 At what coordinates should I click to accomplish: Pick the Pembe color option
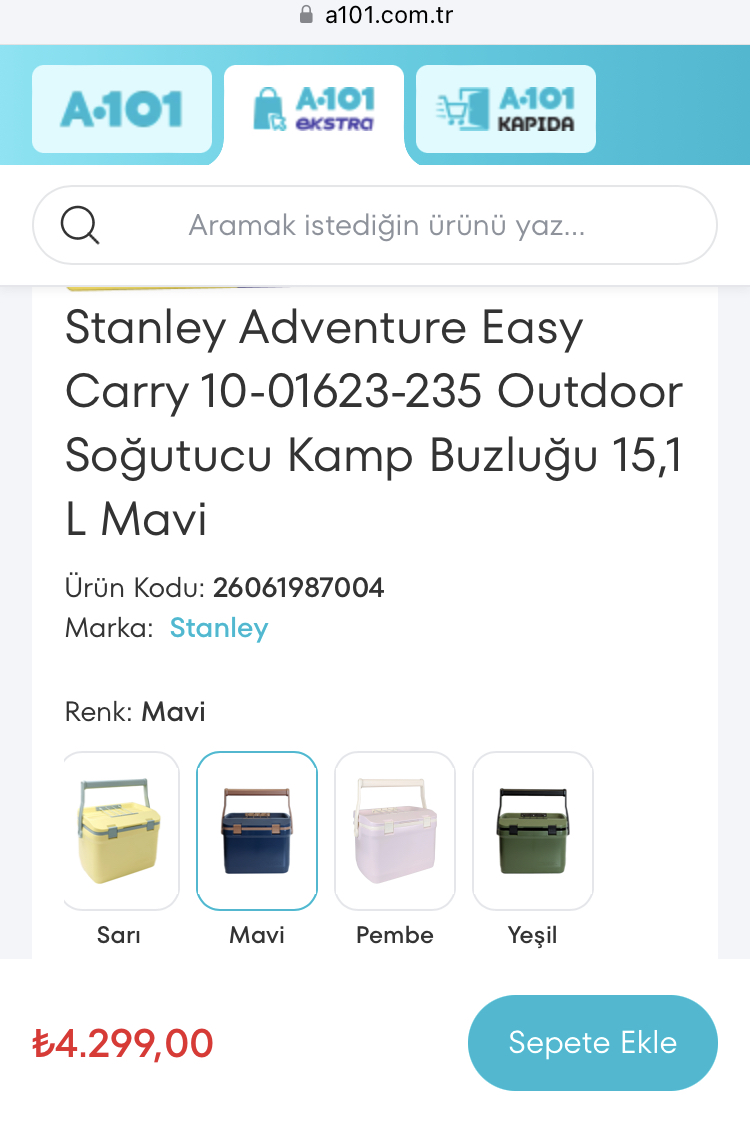pyautogui.click(x=395, y=831)
